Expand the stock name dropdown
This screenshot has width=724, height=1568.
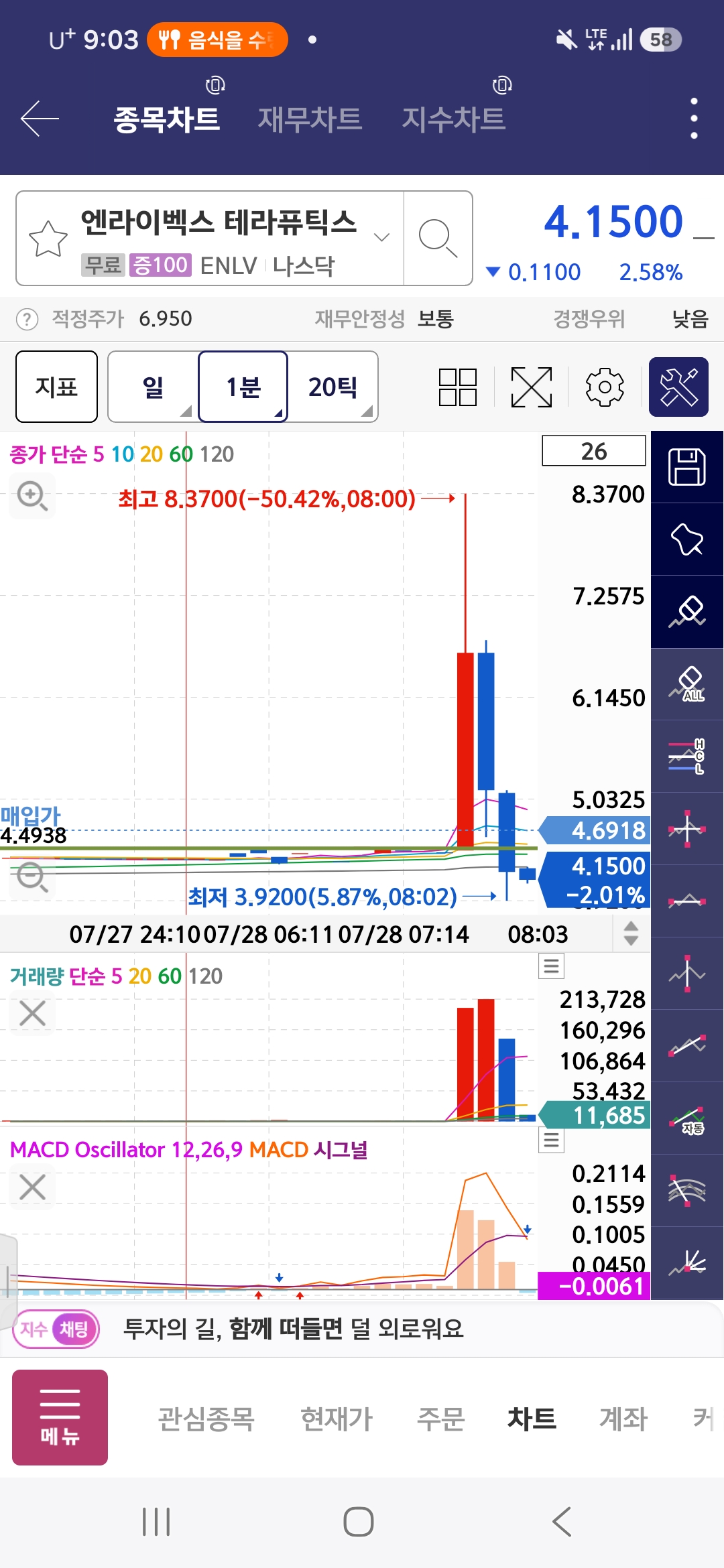point(381,237)
